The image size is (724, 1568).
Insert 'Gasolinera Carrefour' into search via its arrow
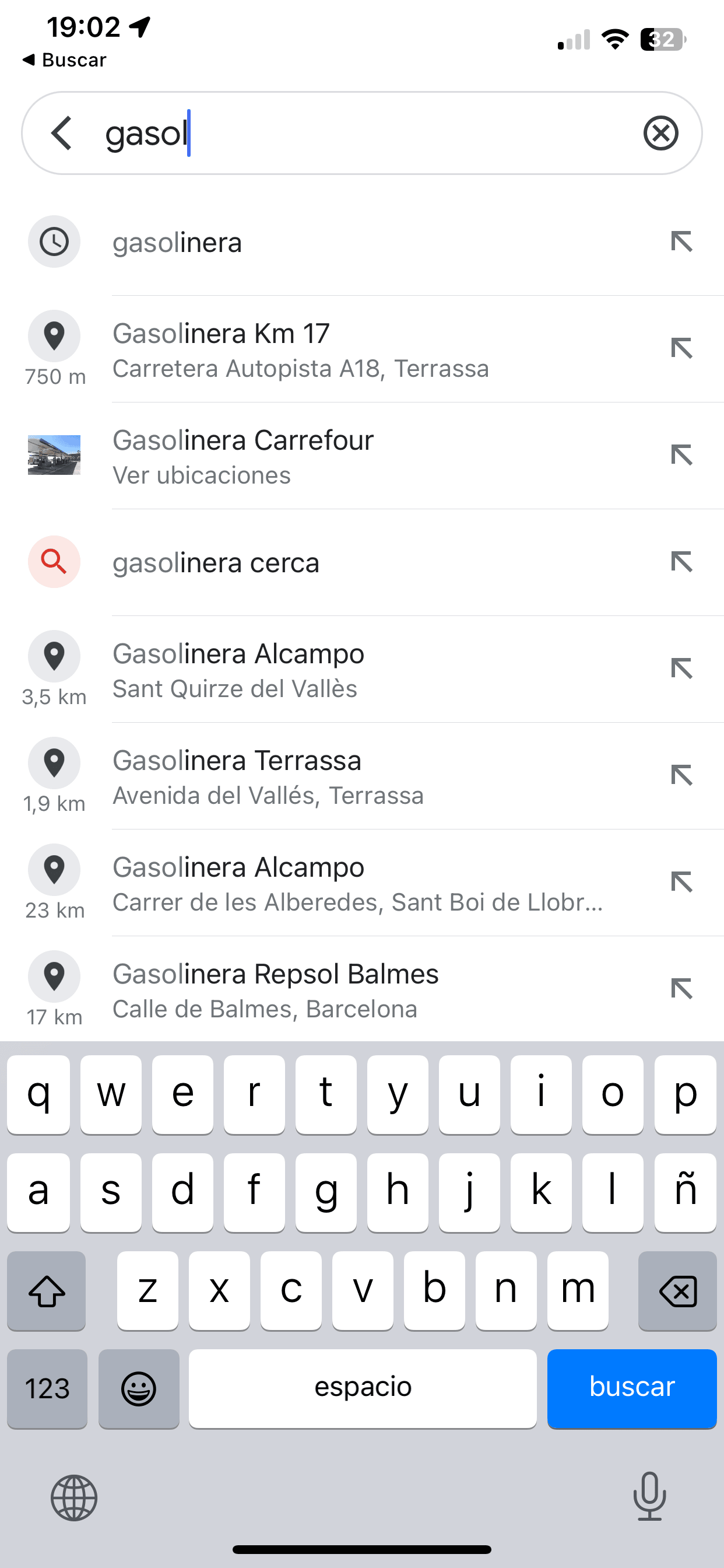tap(681, 456)
